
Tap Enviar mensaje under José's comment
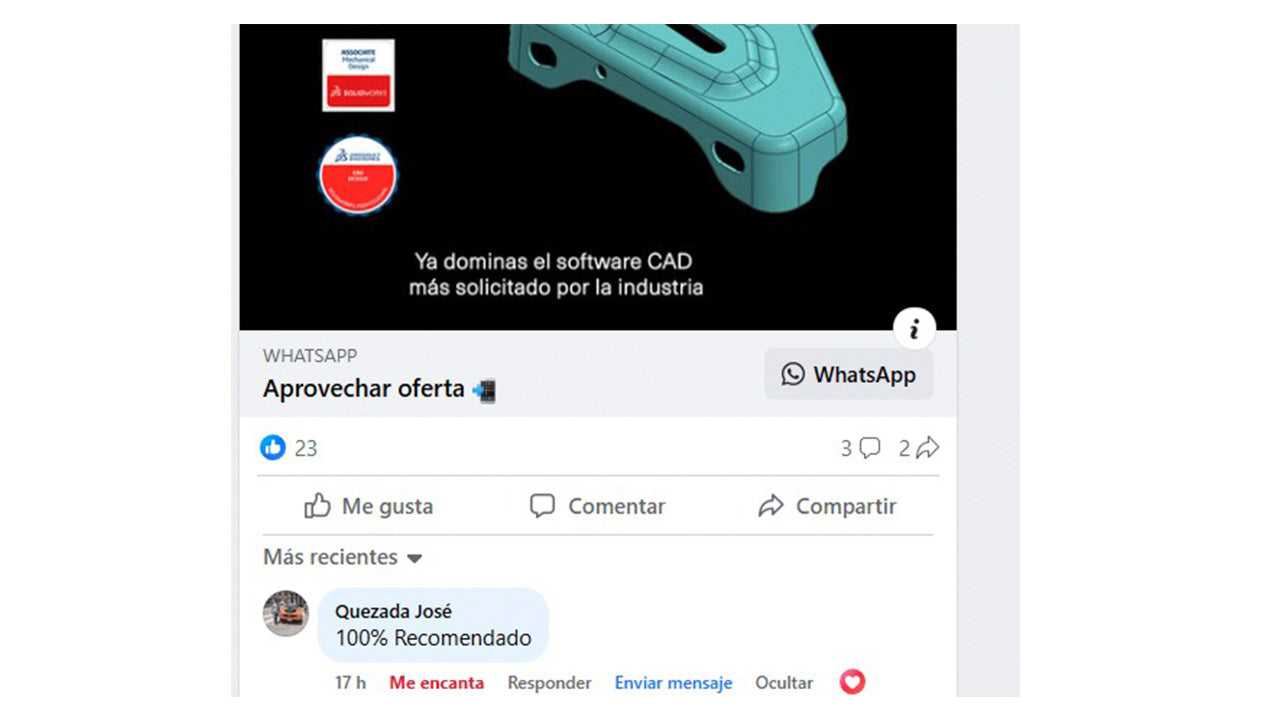pos(673,683)
